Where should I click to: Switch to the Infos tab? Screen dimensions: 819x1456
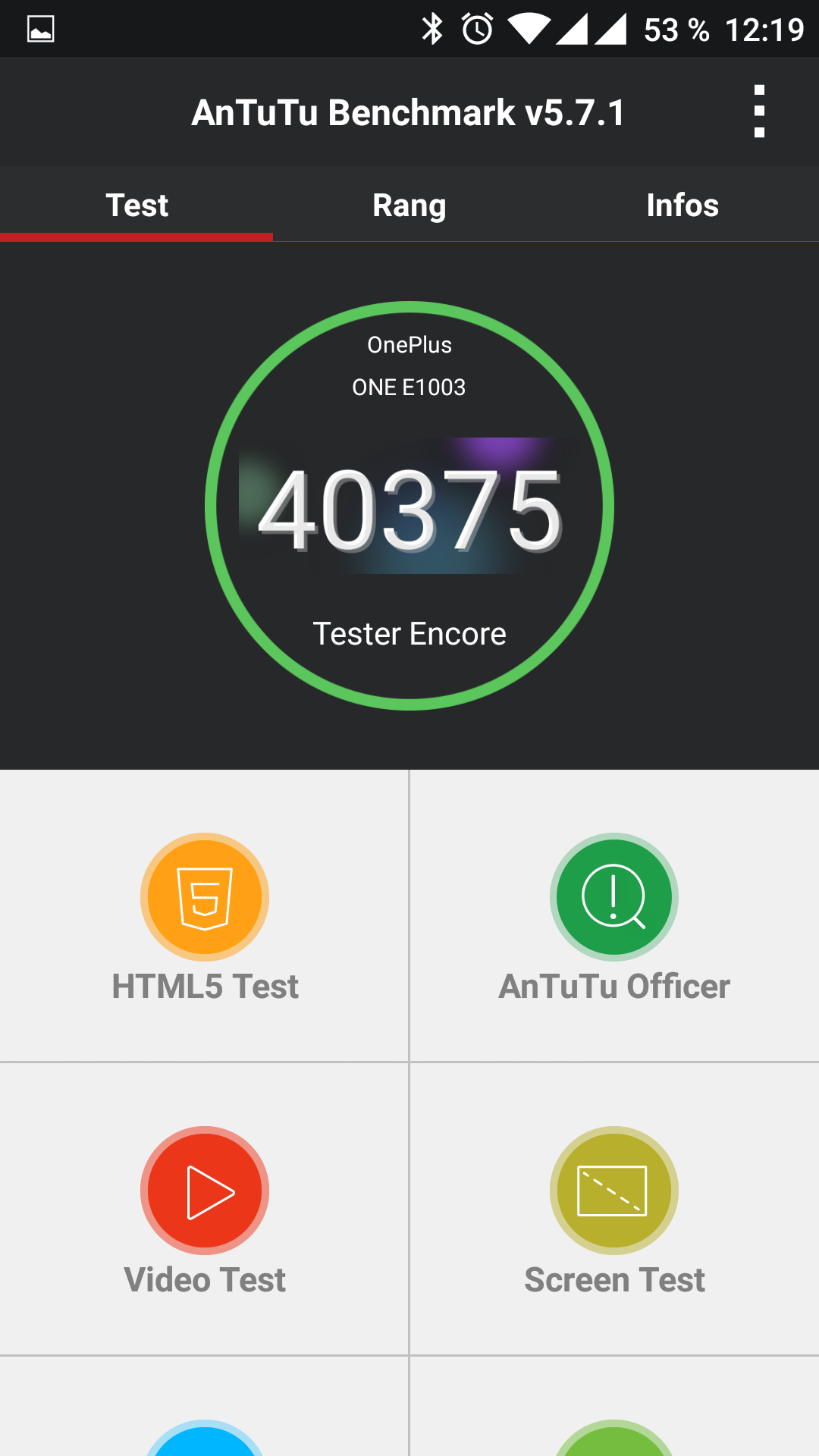(x=682, y=205)
